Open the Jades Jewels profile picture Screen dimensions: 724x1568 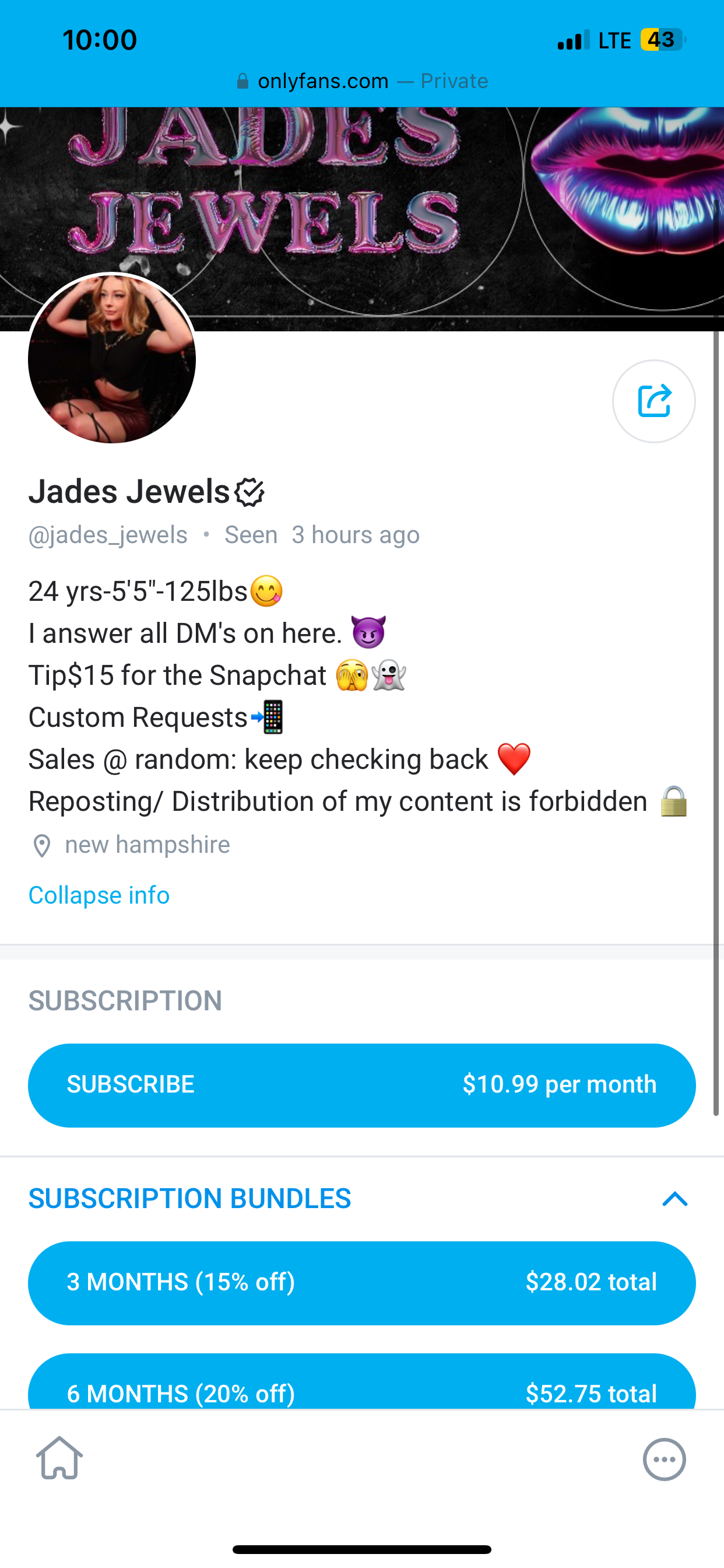[x=112, y=359]
